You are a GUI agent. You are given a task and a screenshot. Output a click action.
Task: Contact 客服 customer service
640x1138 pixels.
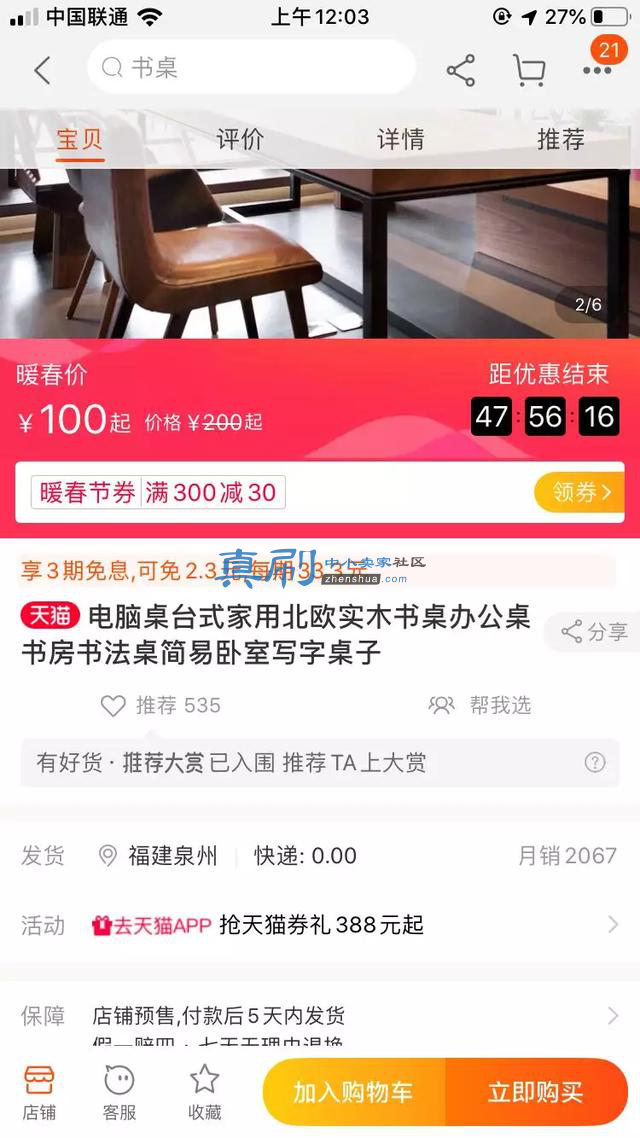[x=120, y=1092]
